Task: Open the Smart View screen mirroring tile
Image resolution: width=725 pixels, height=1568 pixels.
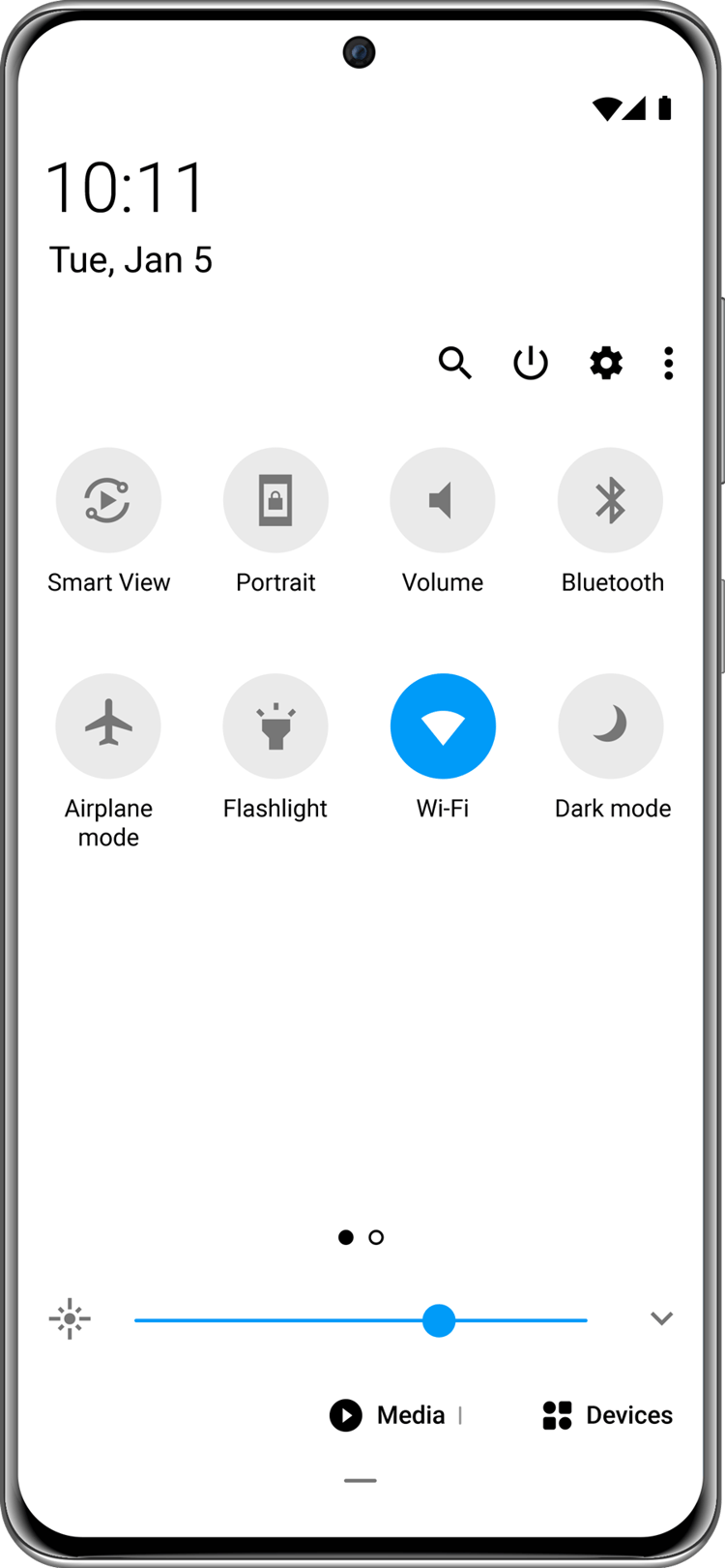Action: tap(108, 500)
